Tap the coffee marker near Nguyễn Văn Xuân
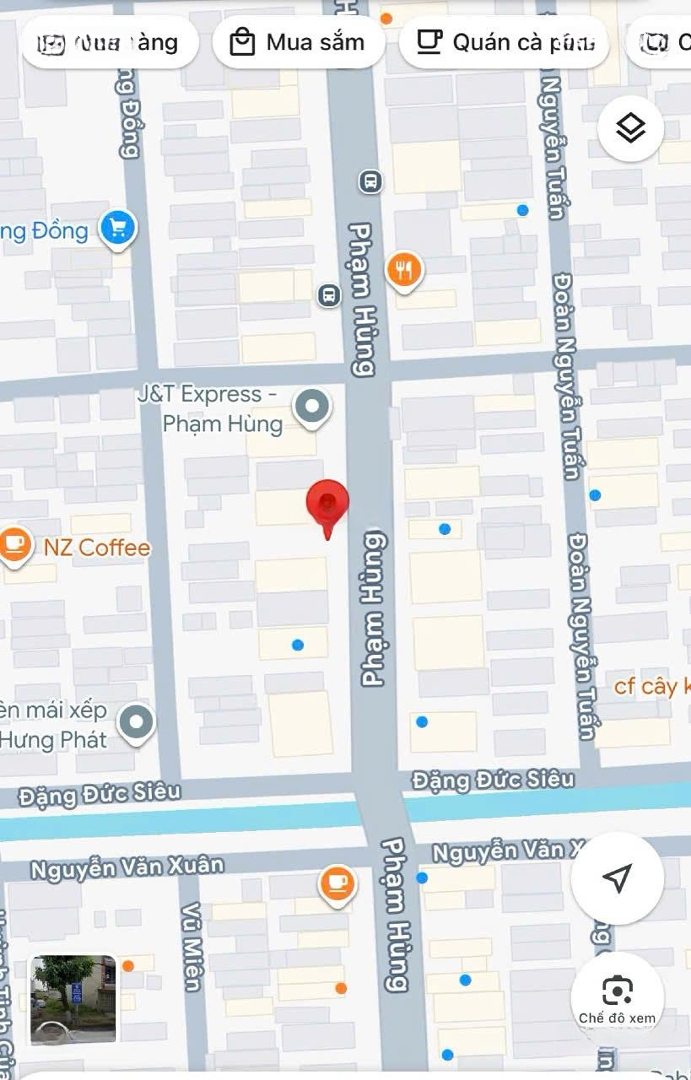This screenshot has width=691, height=1080. click(337, 884)
